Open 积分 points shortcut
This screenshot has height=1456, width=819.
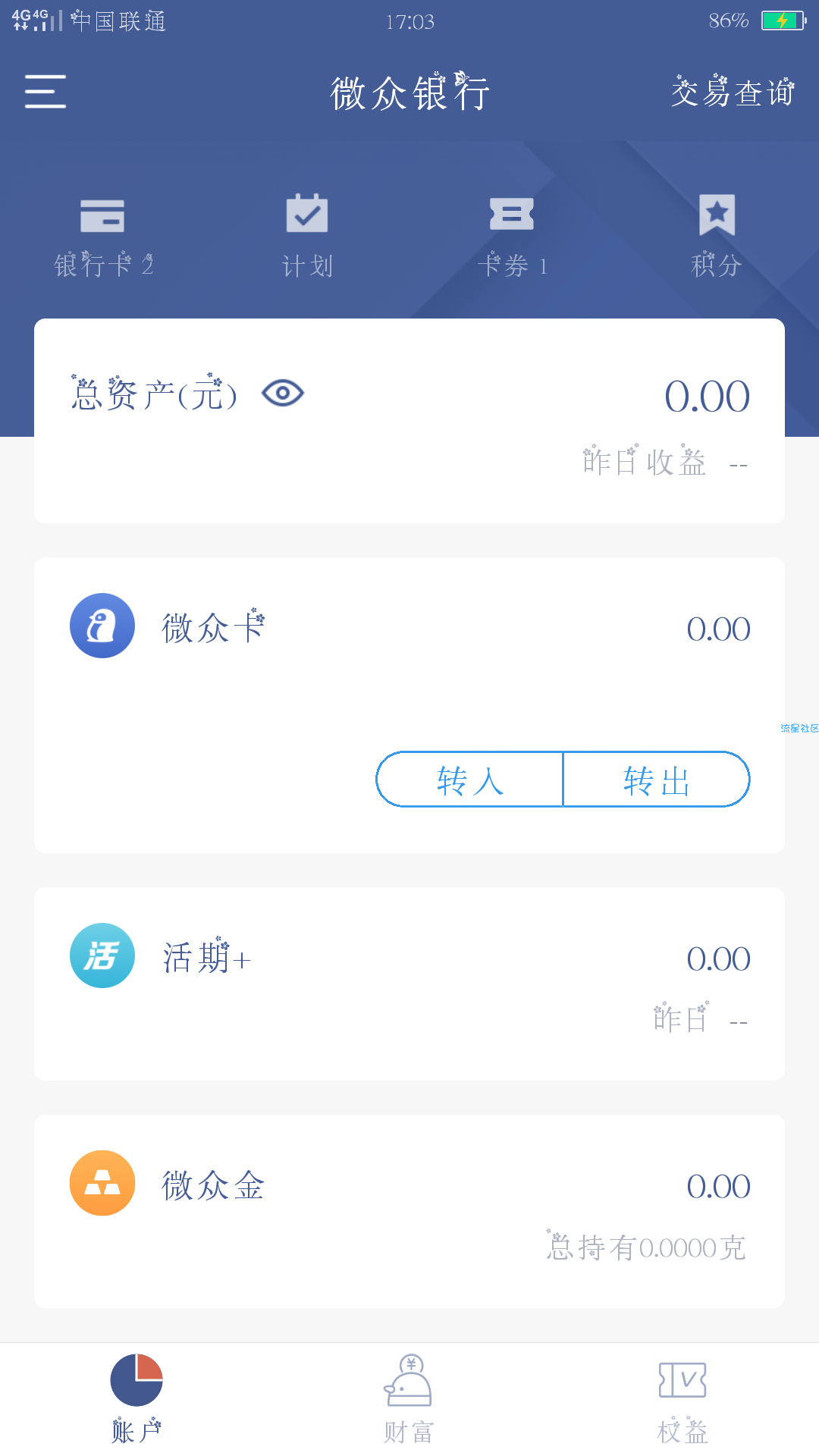coord(717,236)
